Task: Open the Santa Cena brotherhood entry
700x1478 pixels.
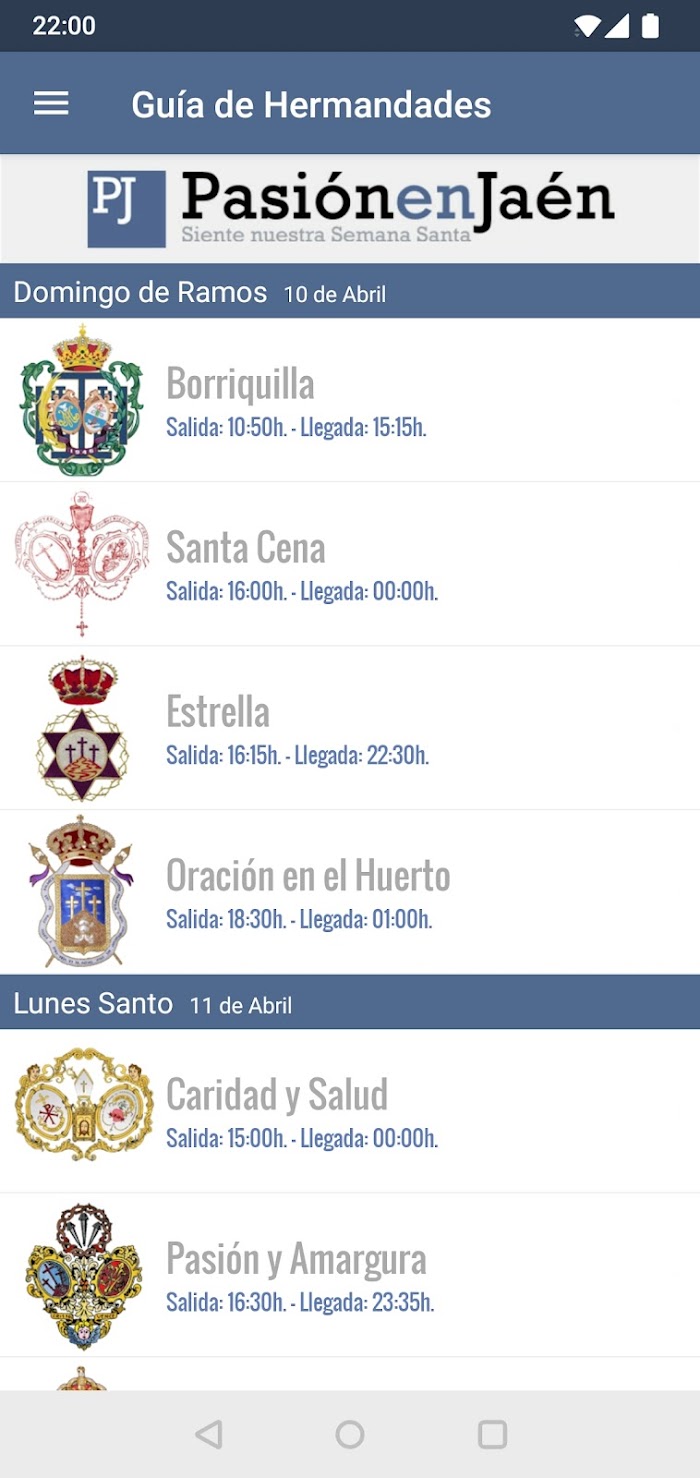Action: point(350,564)
